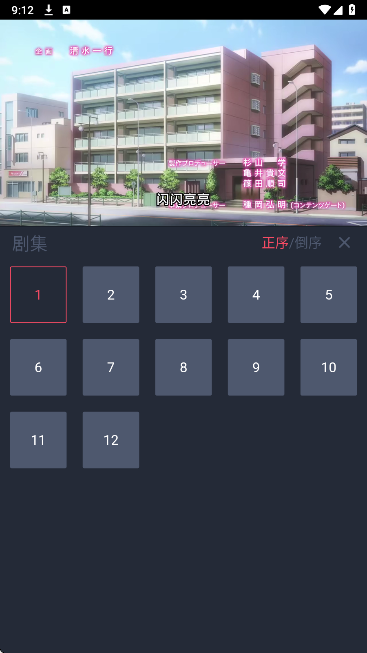Select 正序 ascending order
The height and width of the screenshot is (653, 367).
coord(275,243)
